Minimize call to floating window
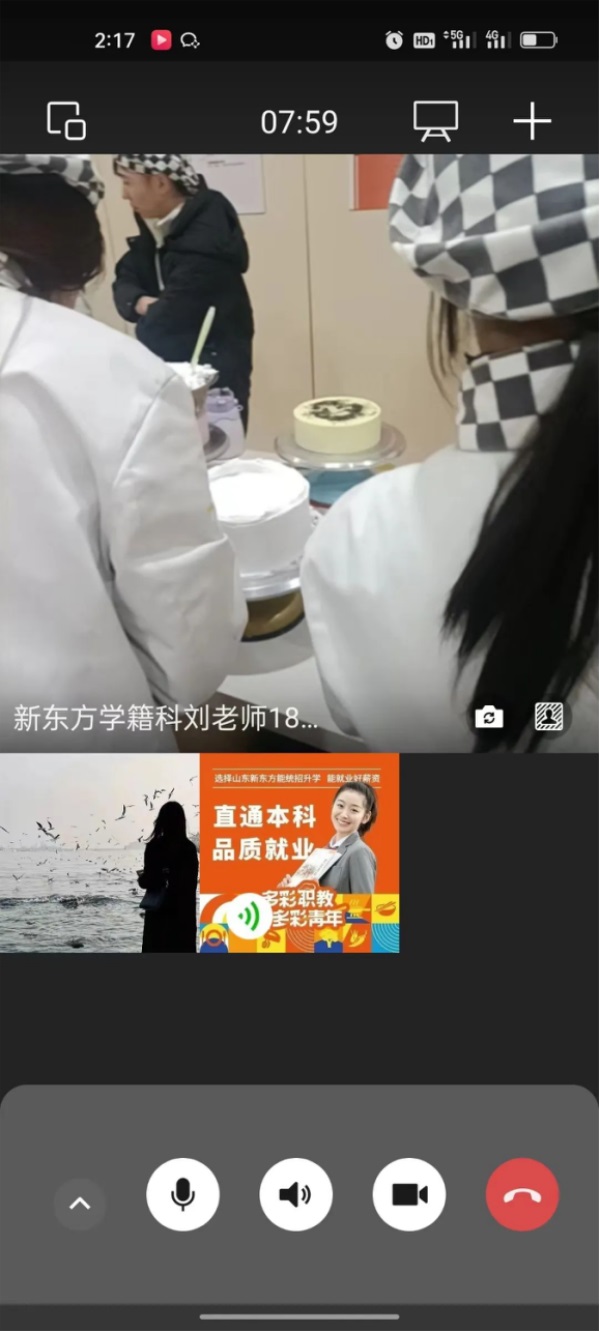Viewport: 600px width, 1332px height. (66, 121)
